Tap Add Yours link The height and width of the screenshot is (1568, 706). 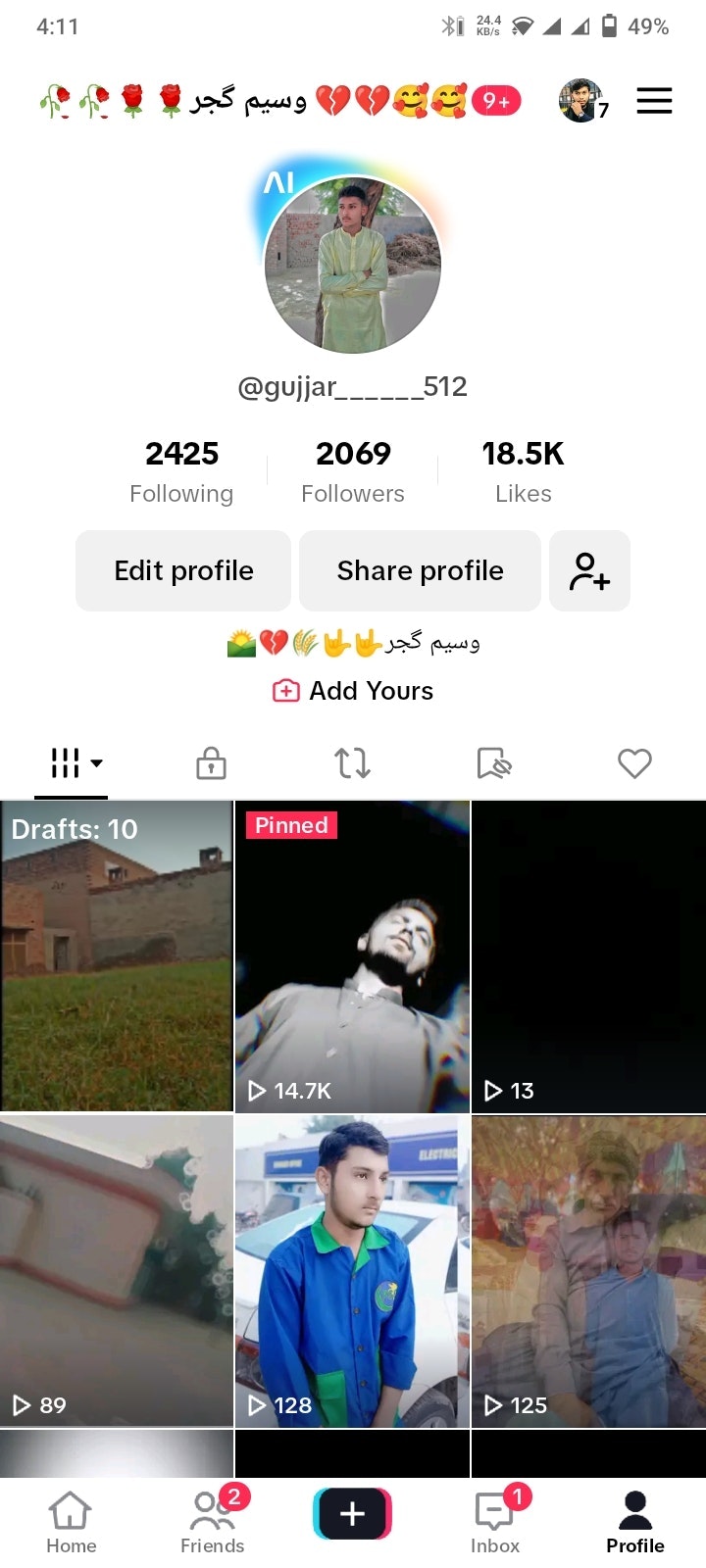(353, 691)
